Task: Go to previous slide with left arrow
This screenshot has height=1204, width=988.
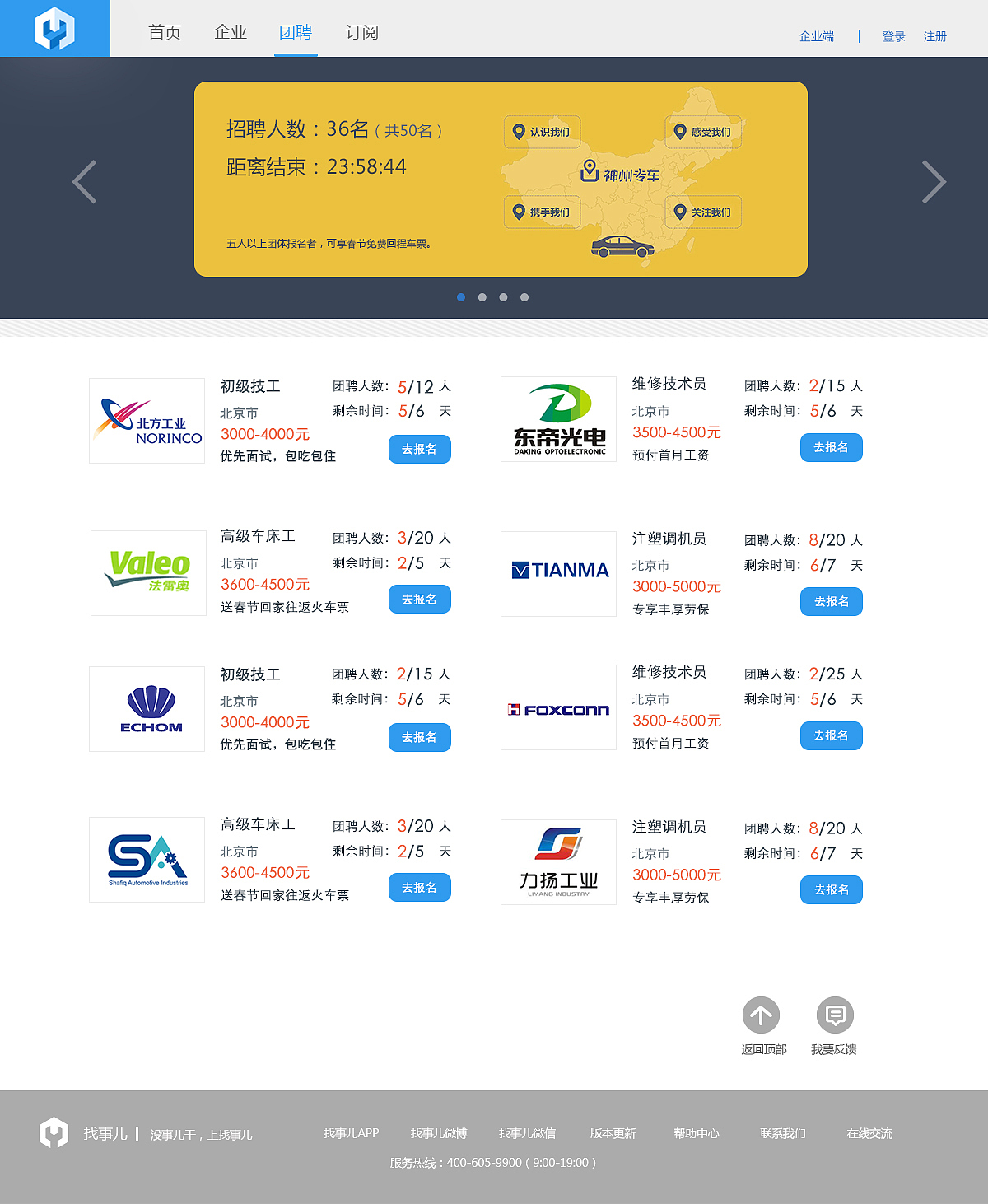Action: (x=85, y=181)
